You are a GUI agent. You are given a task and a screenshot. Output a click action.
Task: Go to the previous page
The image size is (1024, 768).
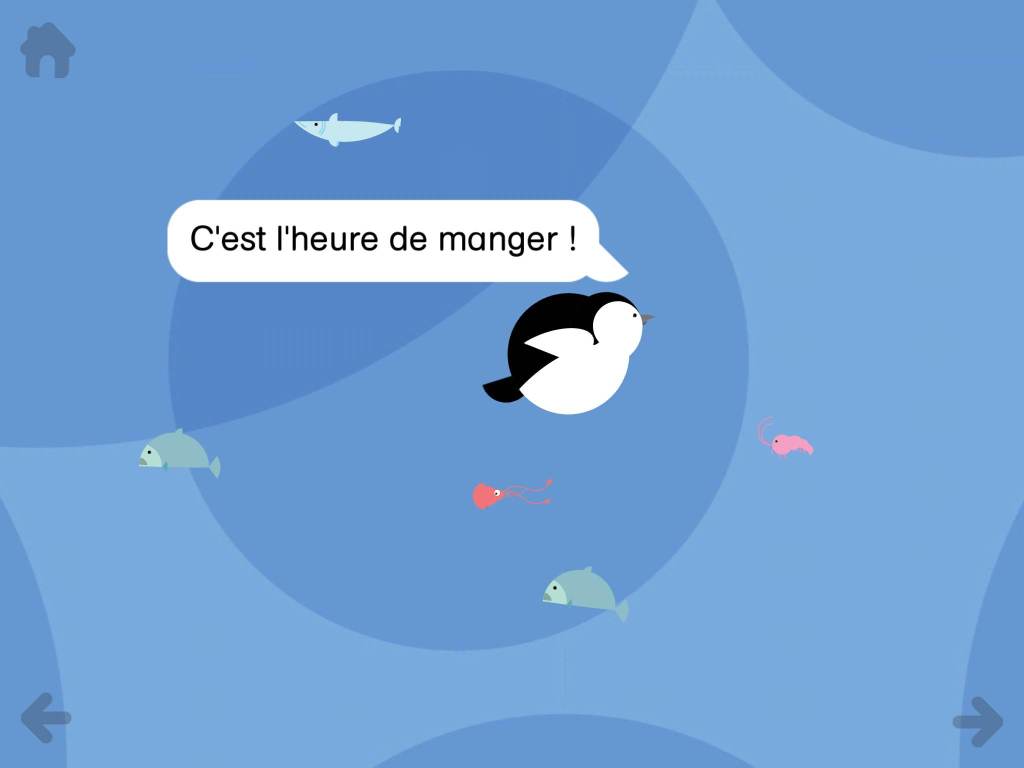(45, 717)
